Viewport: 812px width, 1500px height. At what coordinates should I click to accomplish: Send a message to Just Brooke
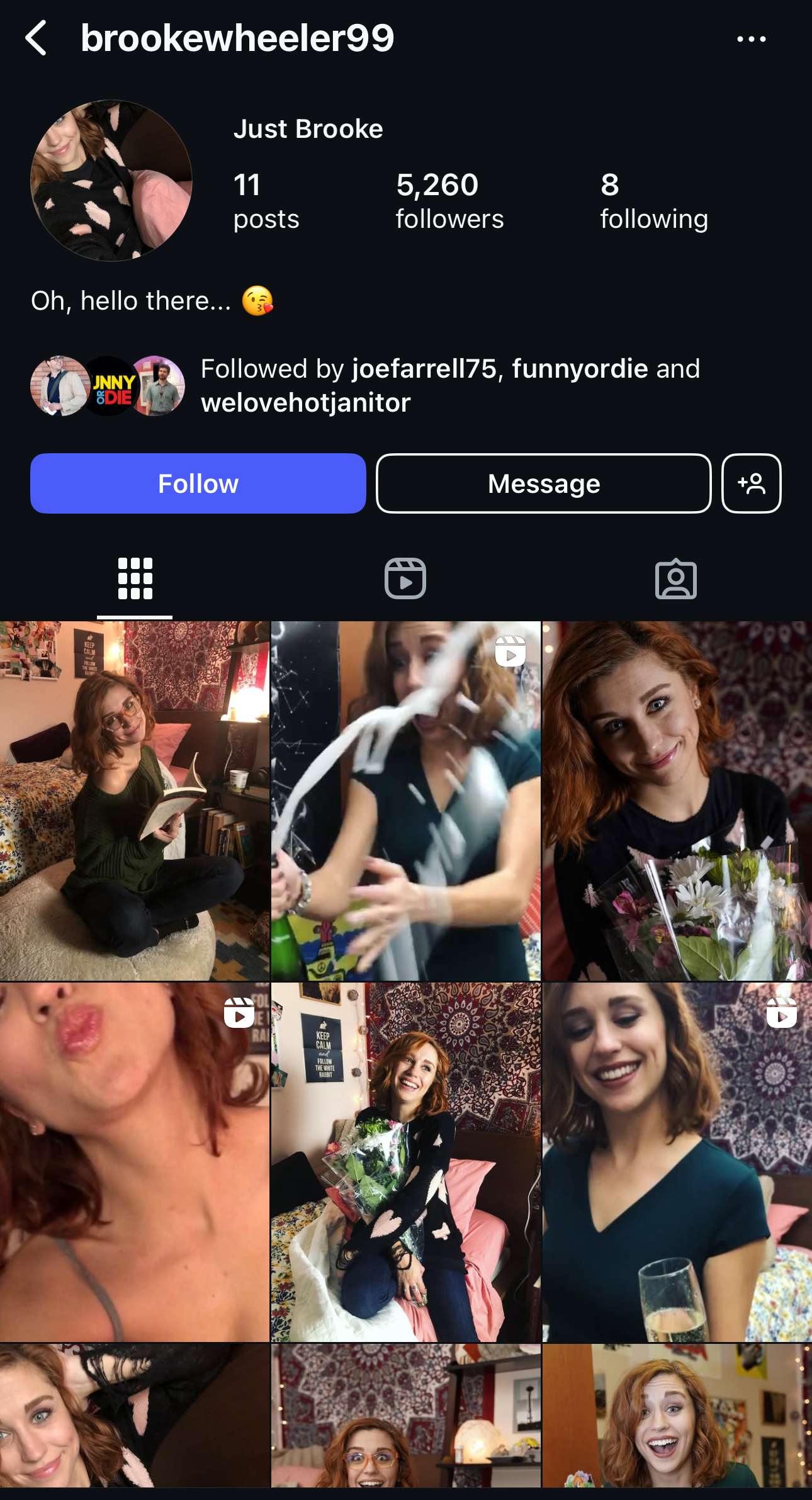click(x=543, y=483)
